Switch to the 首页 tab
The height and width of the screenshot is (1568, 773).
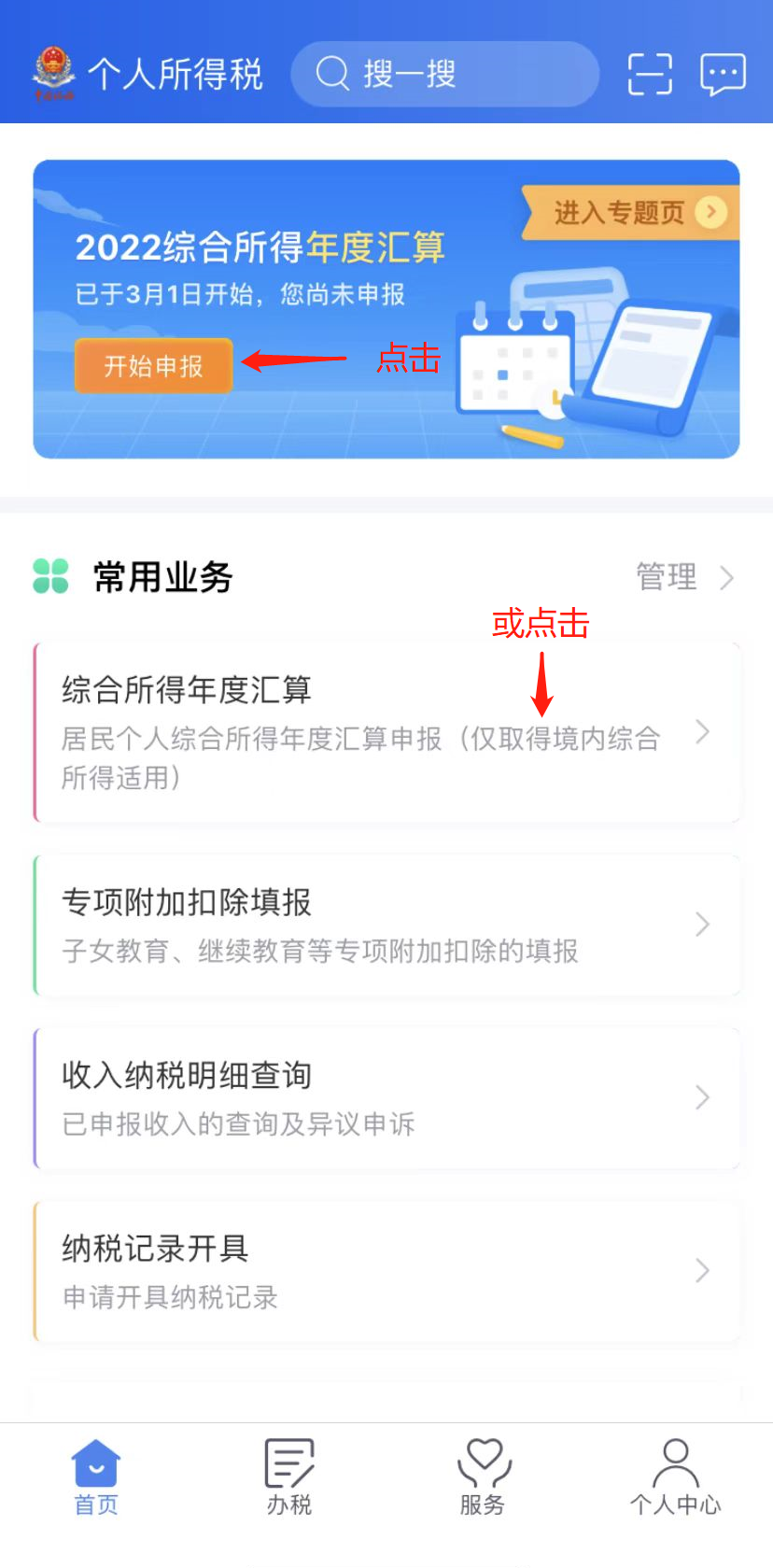click(x=96, y=1477)
